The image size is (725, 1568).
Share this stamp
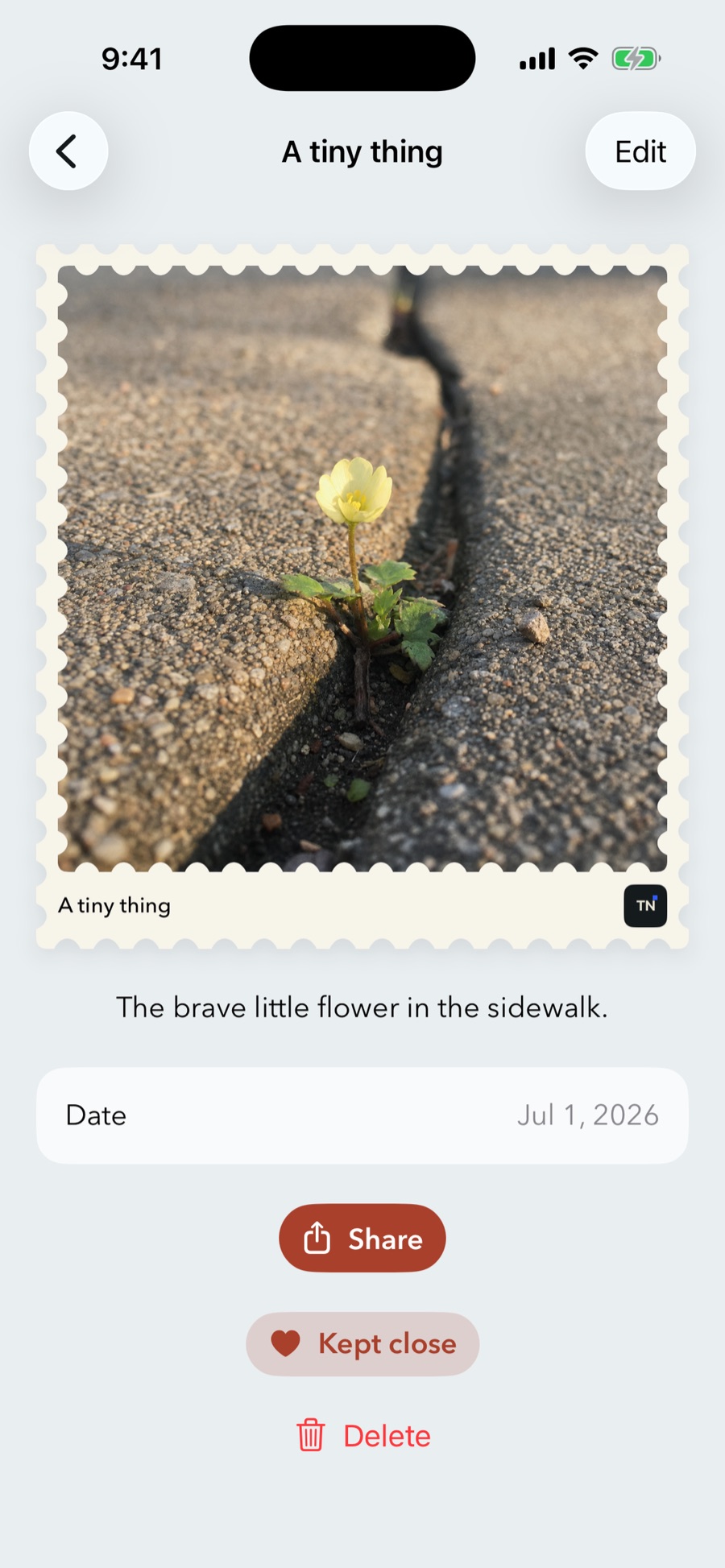click(x=362, y=1238)
